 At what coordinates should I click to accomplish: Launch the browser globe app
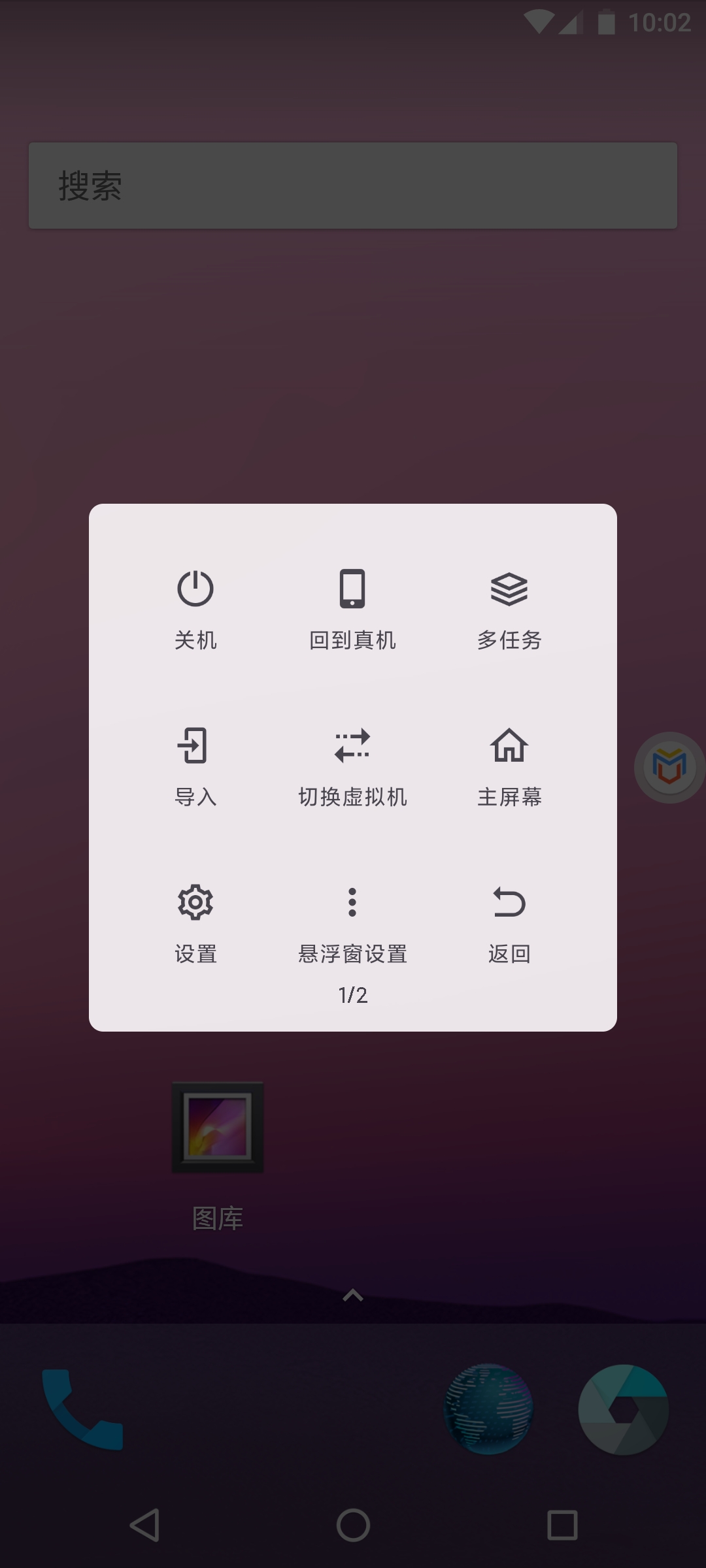tap(488, 1409)
